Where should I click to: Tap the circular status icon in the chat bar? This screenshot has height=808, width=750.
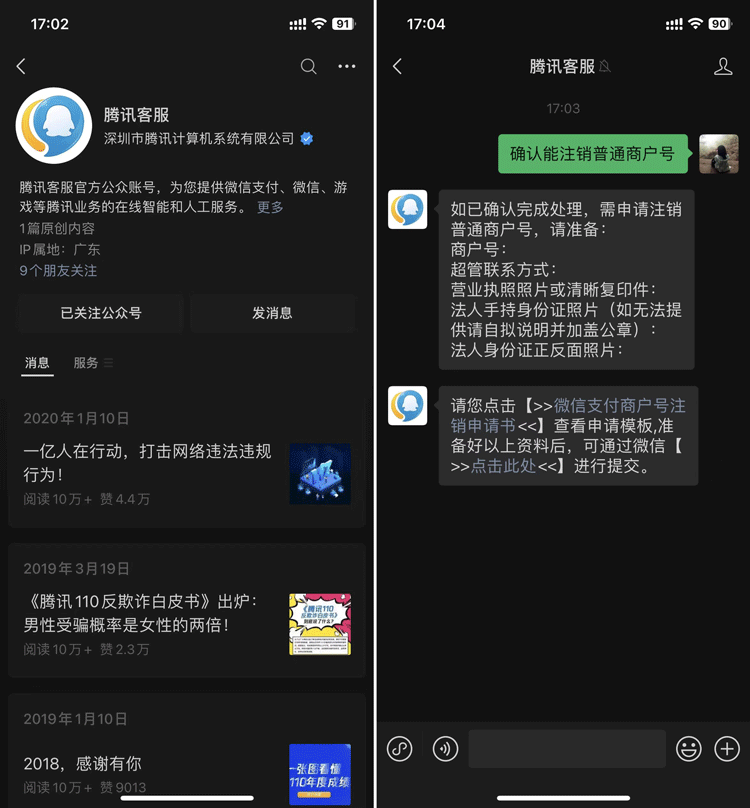400,748
